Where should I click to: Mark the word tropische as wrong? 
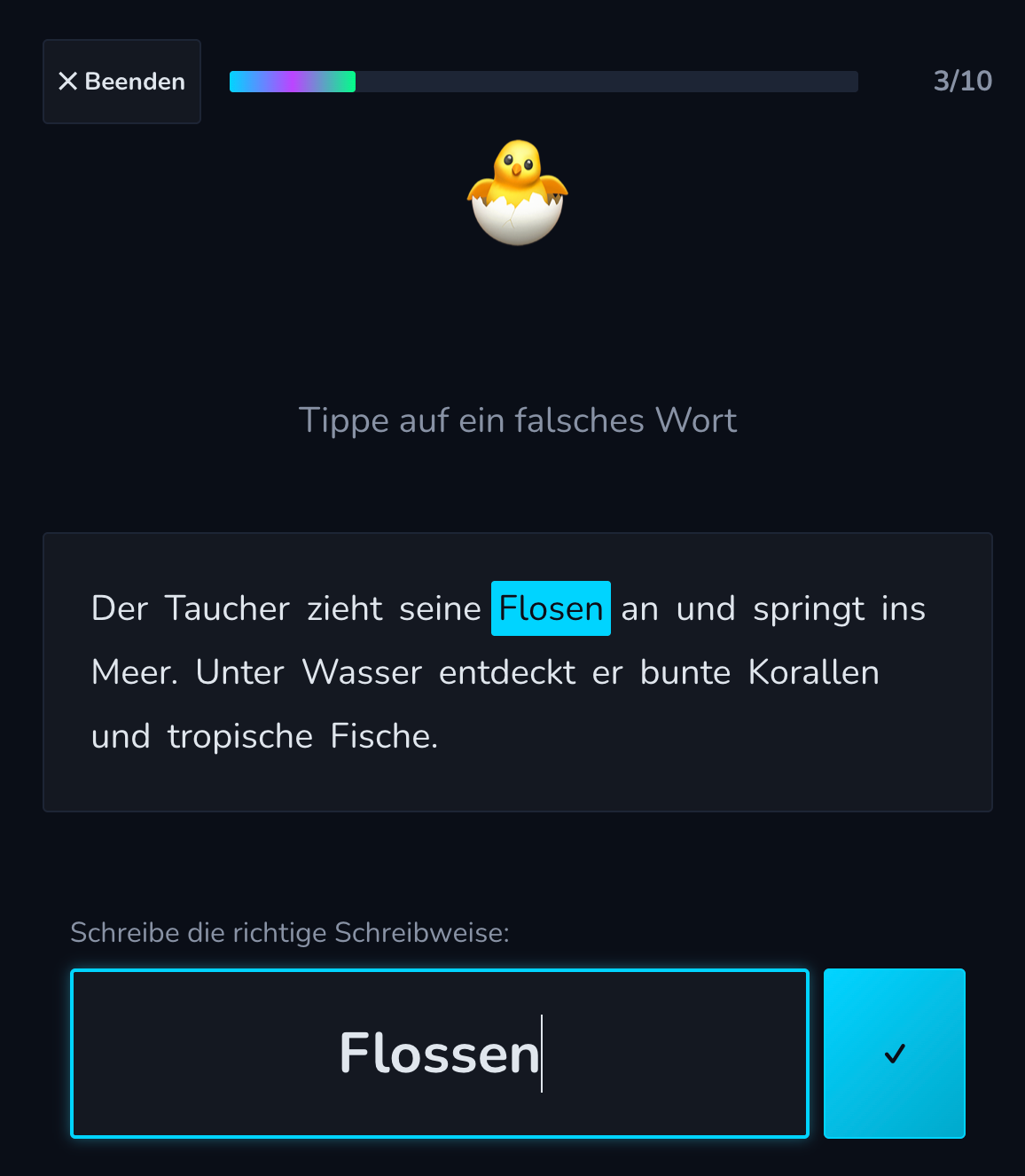click(x=240, y=737)
